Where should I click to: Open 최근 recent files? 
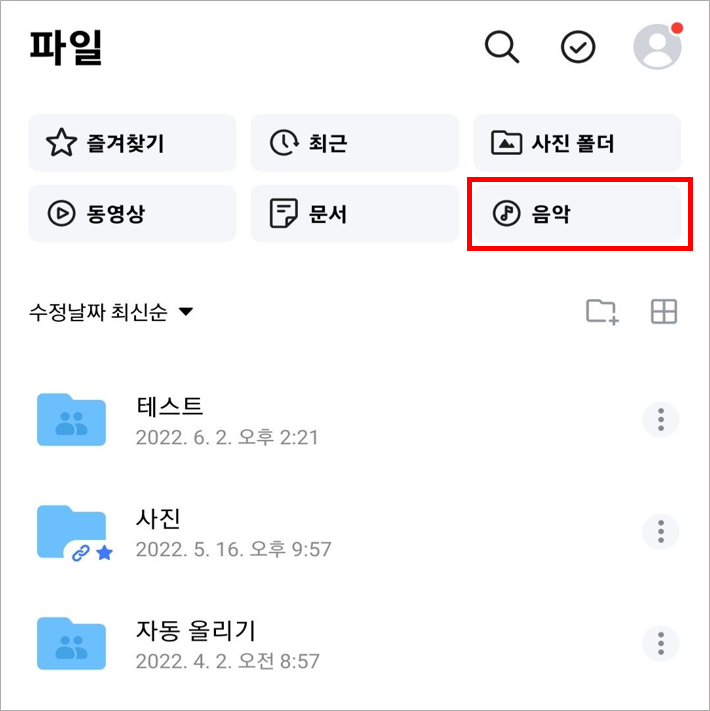(354, 143)
